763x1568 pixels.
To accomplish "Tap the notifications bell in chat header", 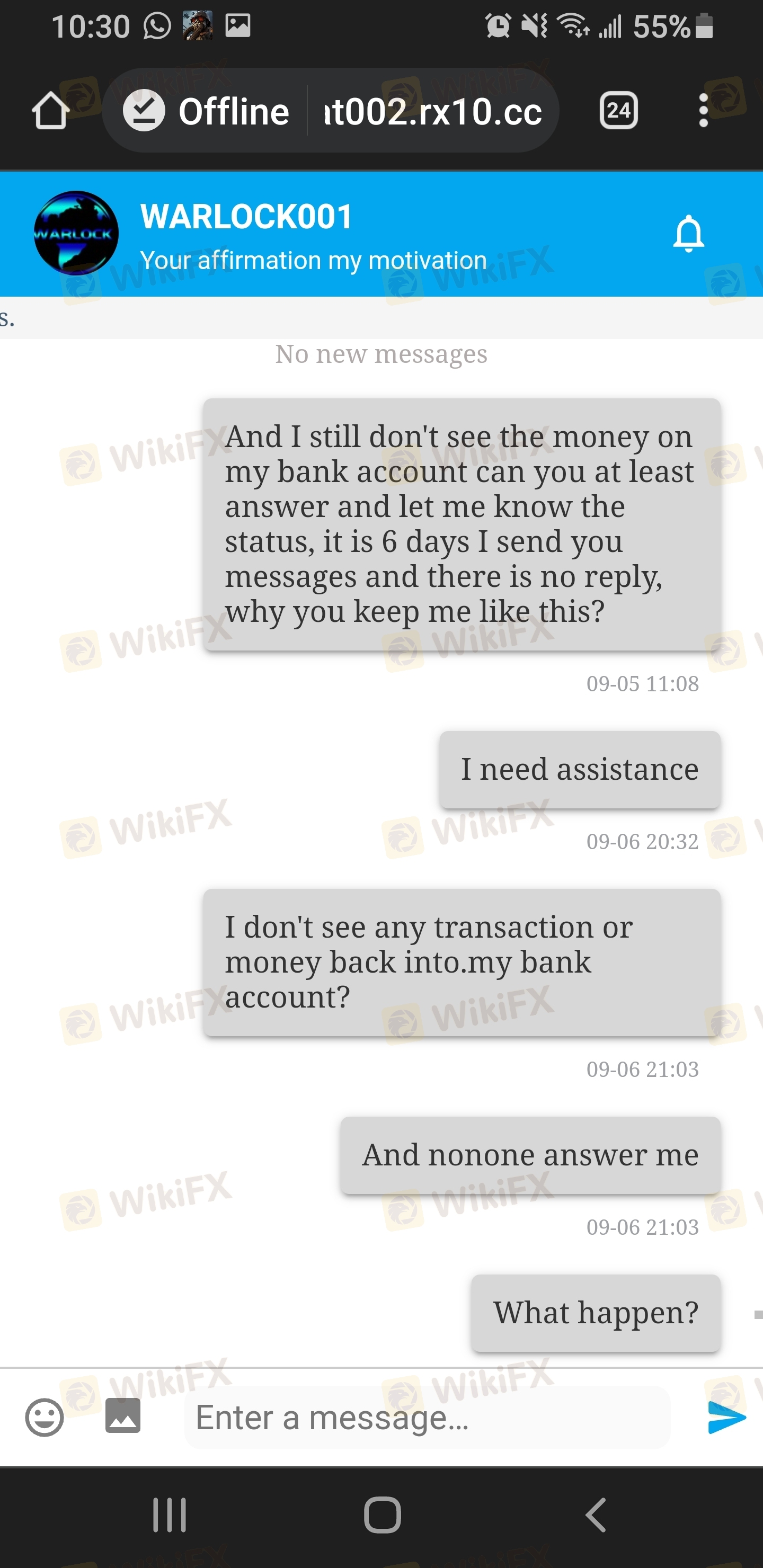I will (688, 234).
